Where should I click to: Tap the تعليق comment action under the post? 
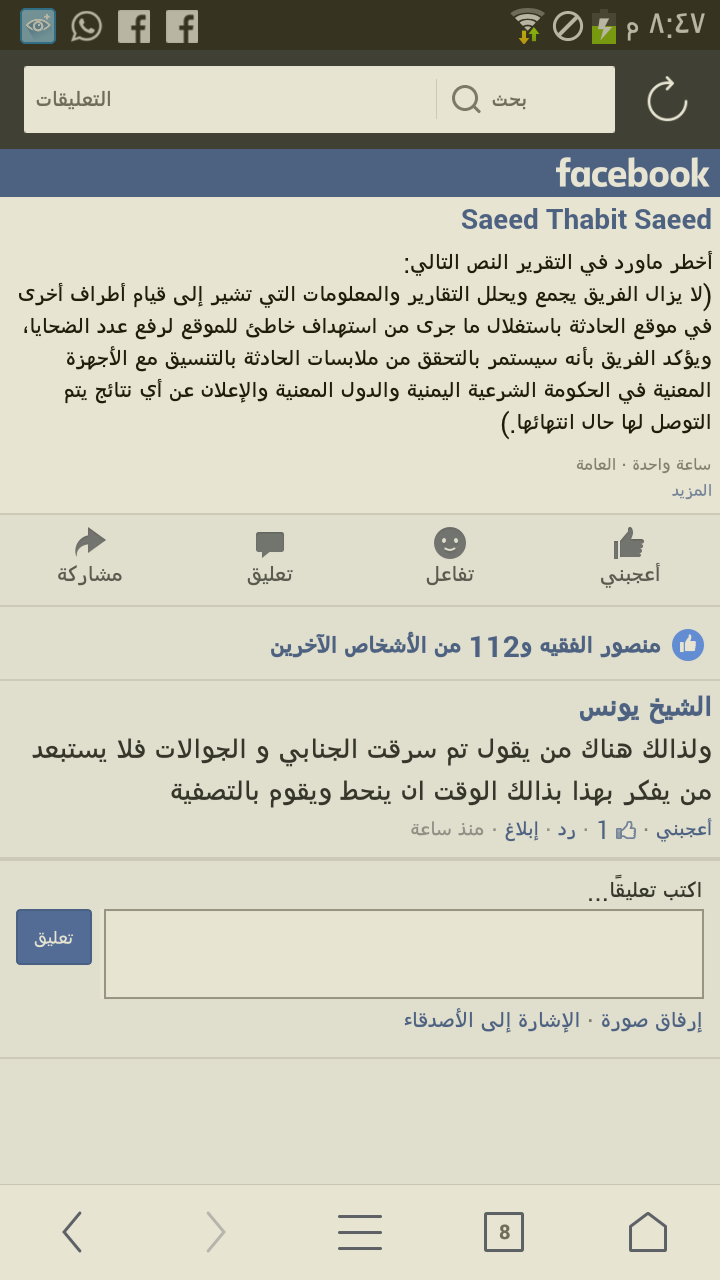tap(270, 558)
